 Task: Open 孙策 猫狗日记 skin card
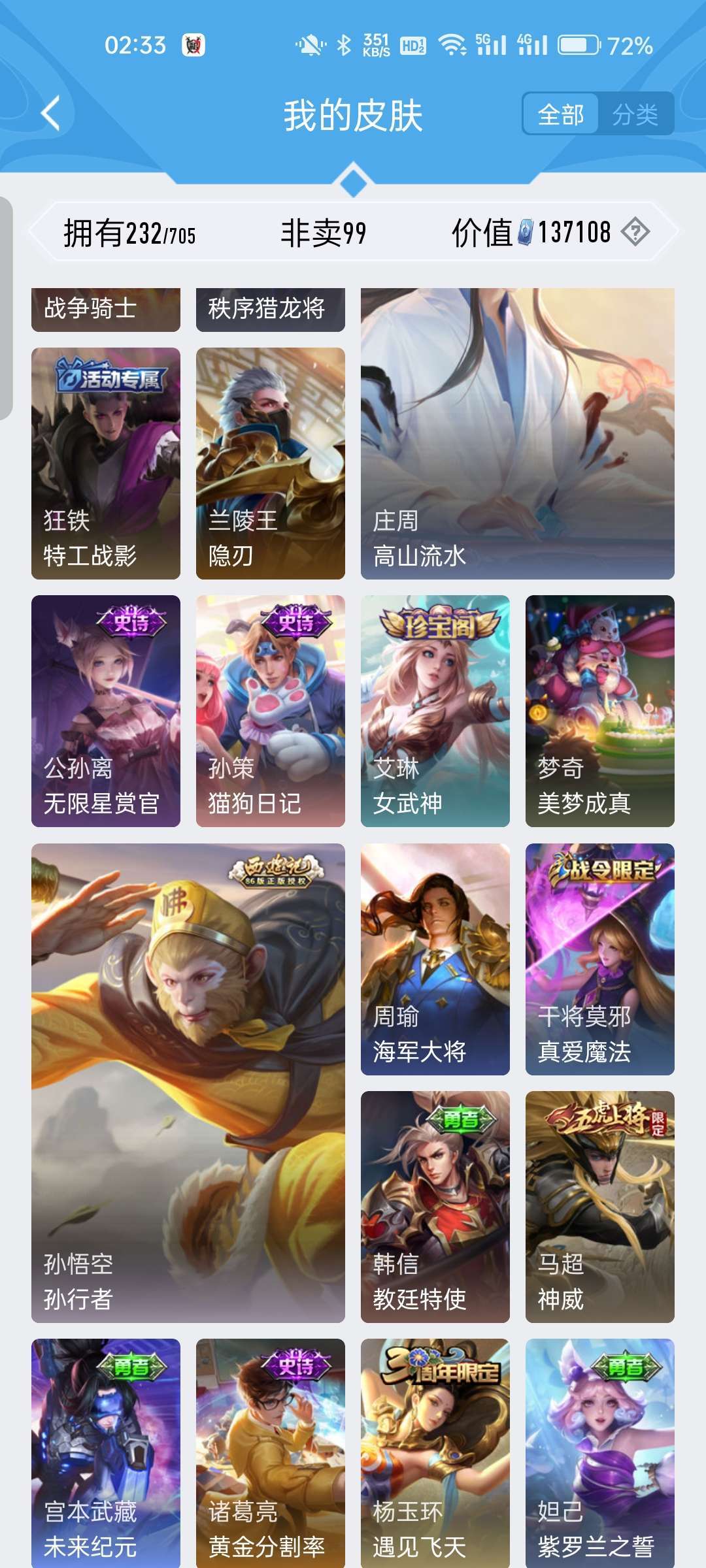pyautogui.click(x=271, y=711)
